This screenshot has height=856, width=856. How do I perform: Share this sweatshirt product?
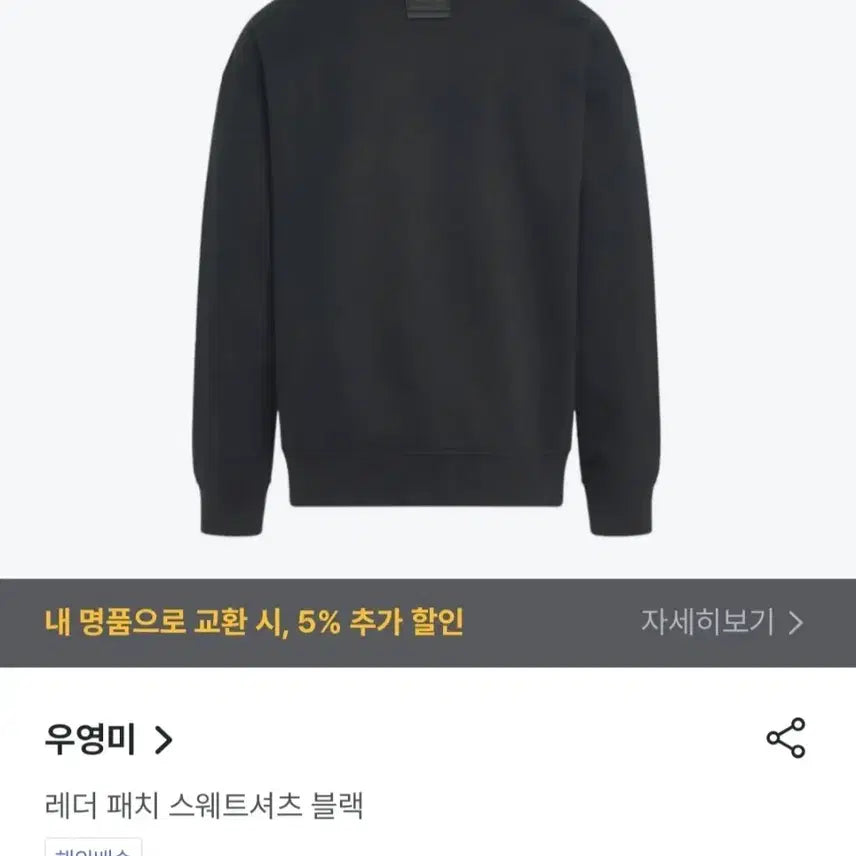(786, 739)
